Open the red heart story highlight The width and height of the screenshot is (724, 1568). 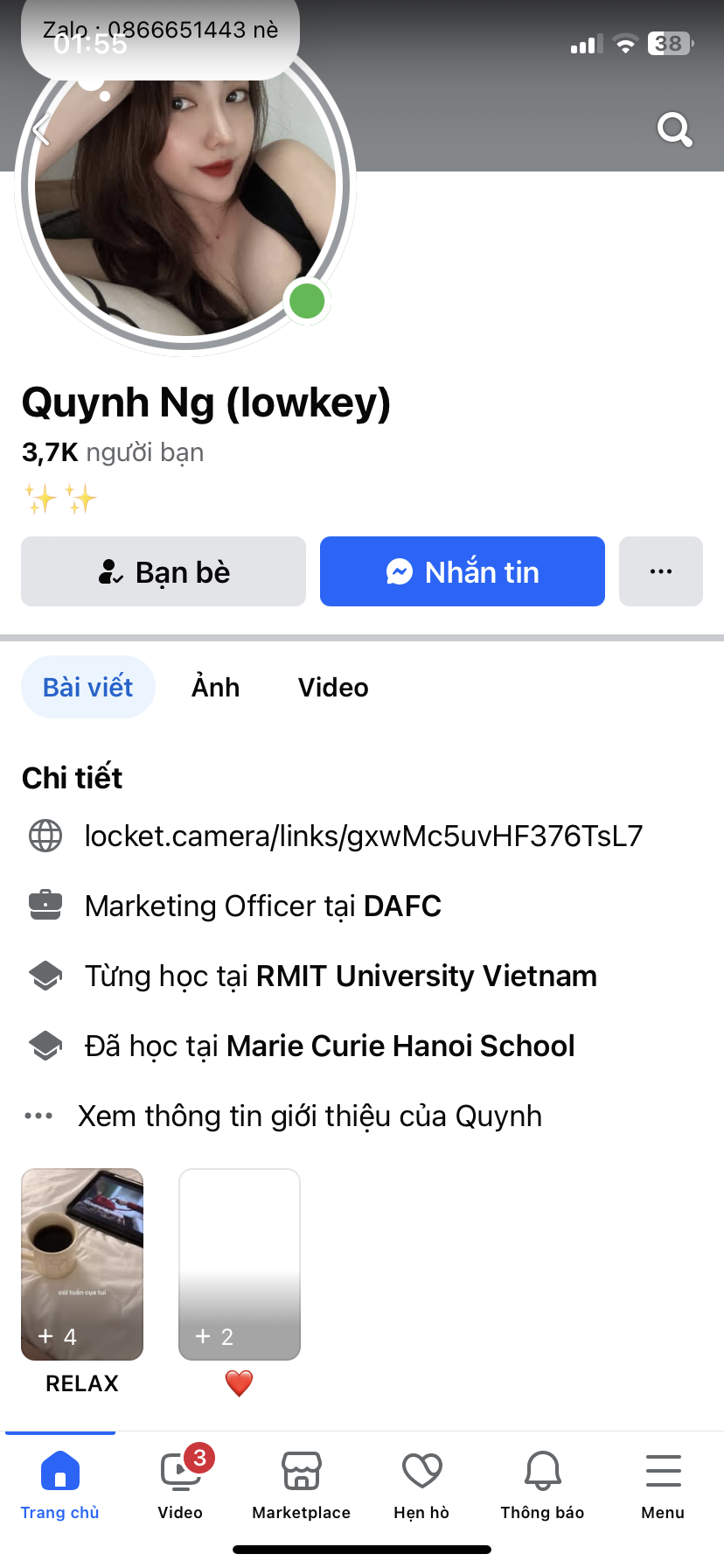(x=240, y=1264)
